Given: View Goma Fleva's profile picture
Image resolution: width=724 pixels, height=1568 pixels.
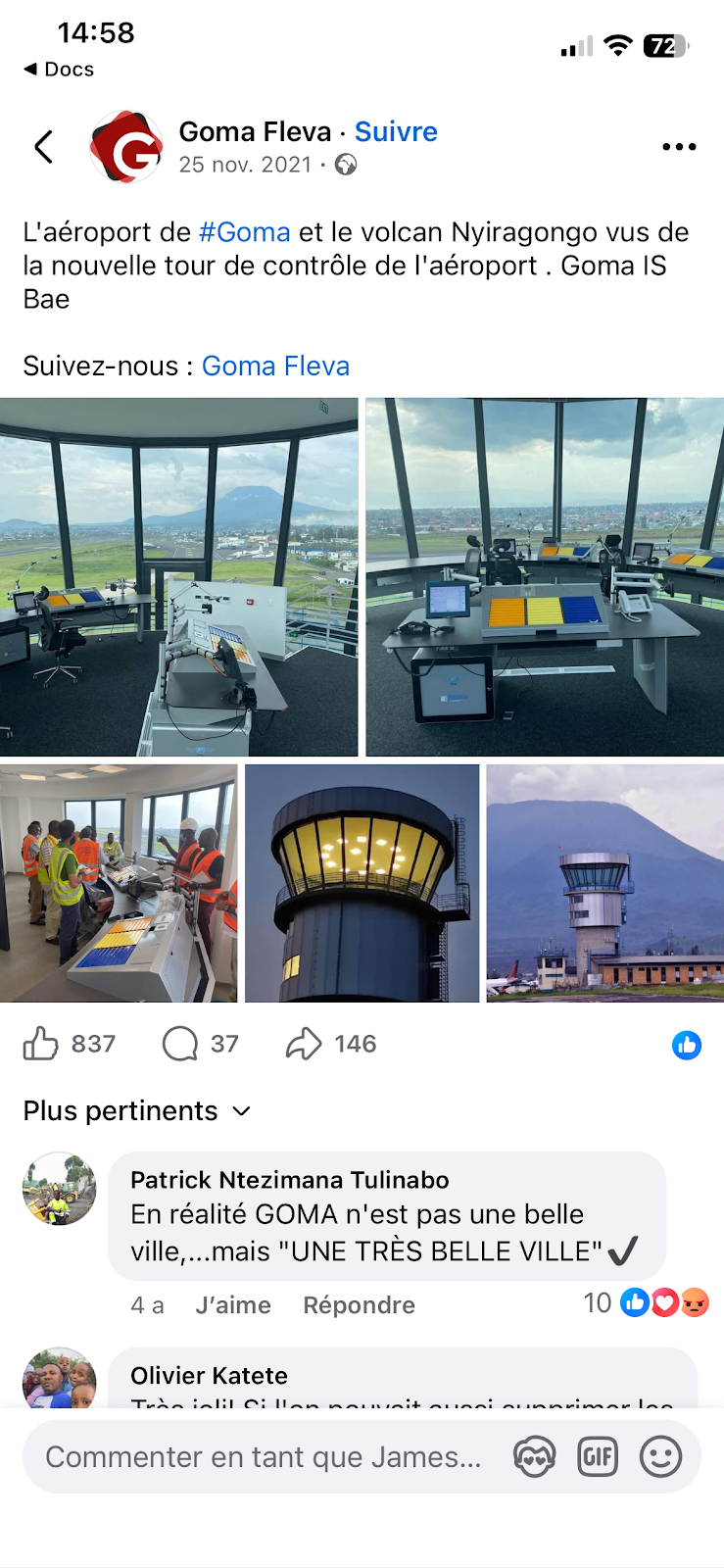Looking at the screenshot, I should coord(125,148).
